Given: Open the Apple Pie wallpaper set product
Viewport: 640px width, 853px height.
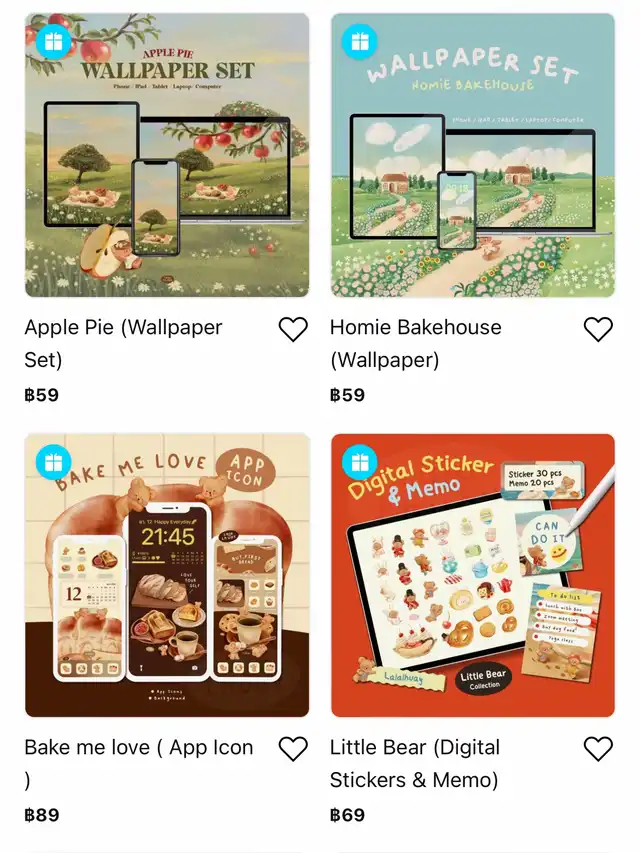Looking at the screenshot, I should click(x=167, y=155).
